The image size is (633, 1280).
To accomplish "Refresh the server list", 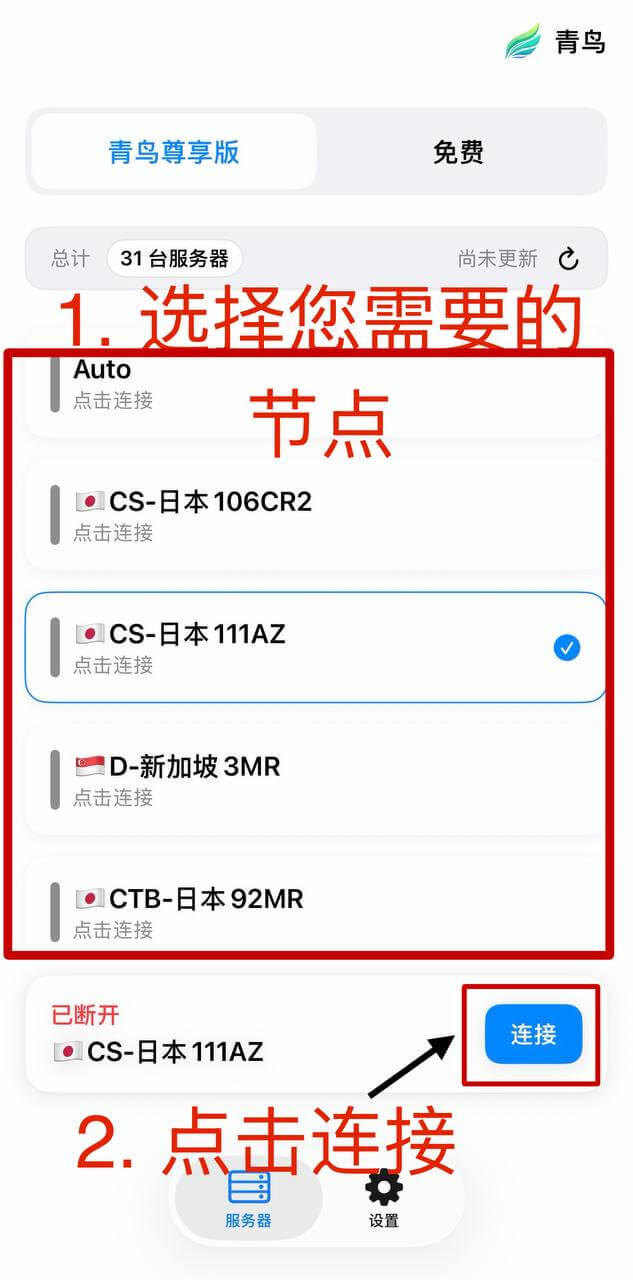I will tap(568, 259).
